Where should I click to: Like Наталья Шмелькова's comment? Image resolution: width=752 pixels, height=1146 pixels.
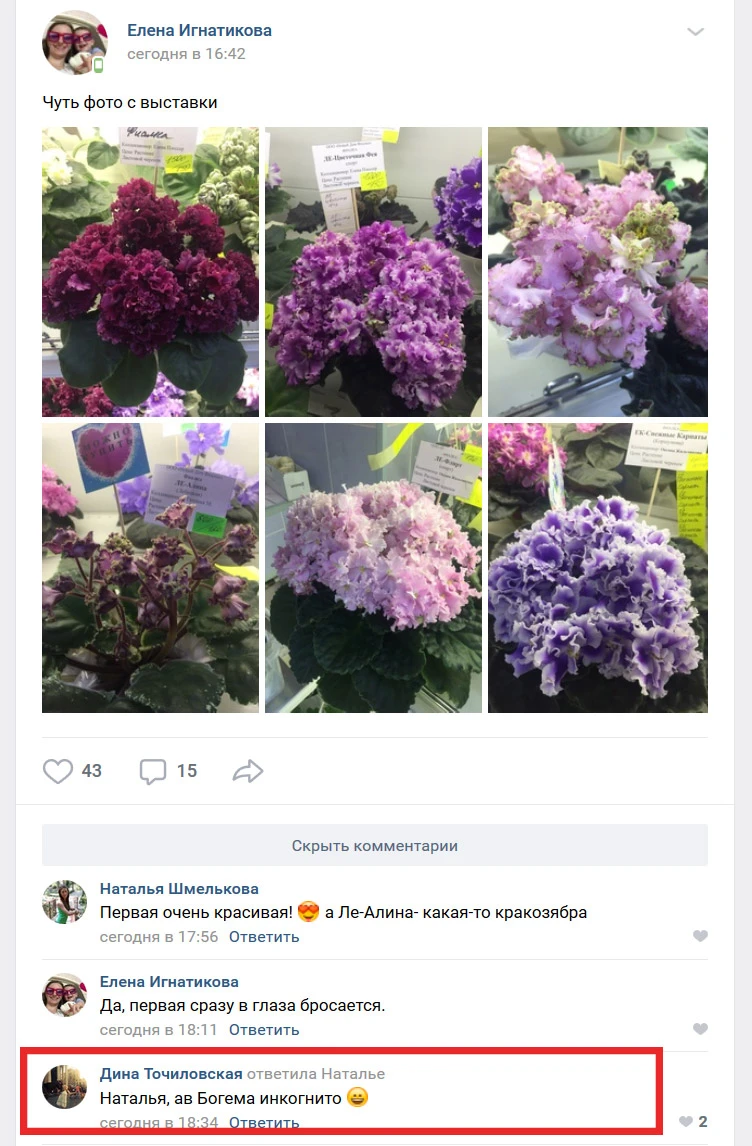coord(700,937)
